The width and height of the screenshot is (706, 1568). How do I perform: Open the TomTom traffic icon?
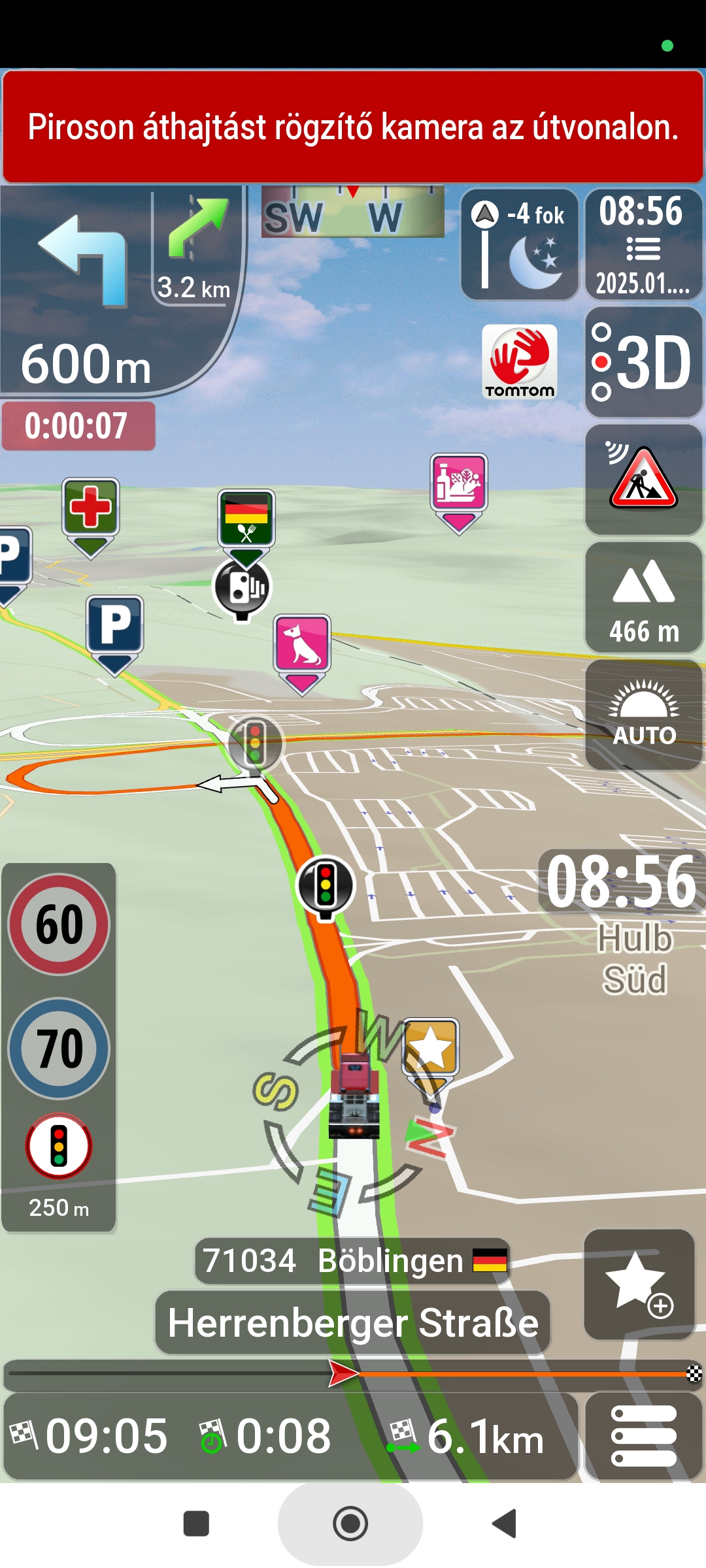(x=520, y=362)
